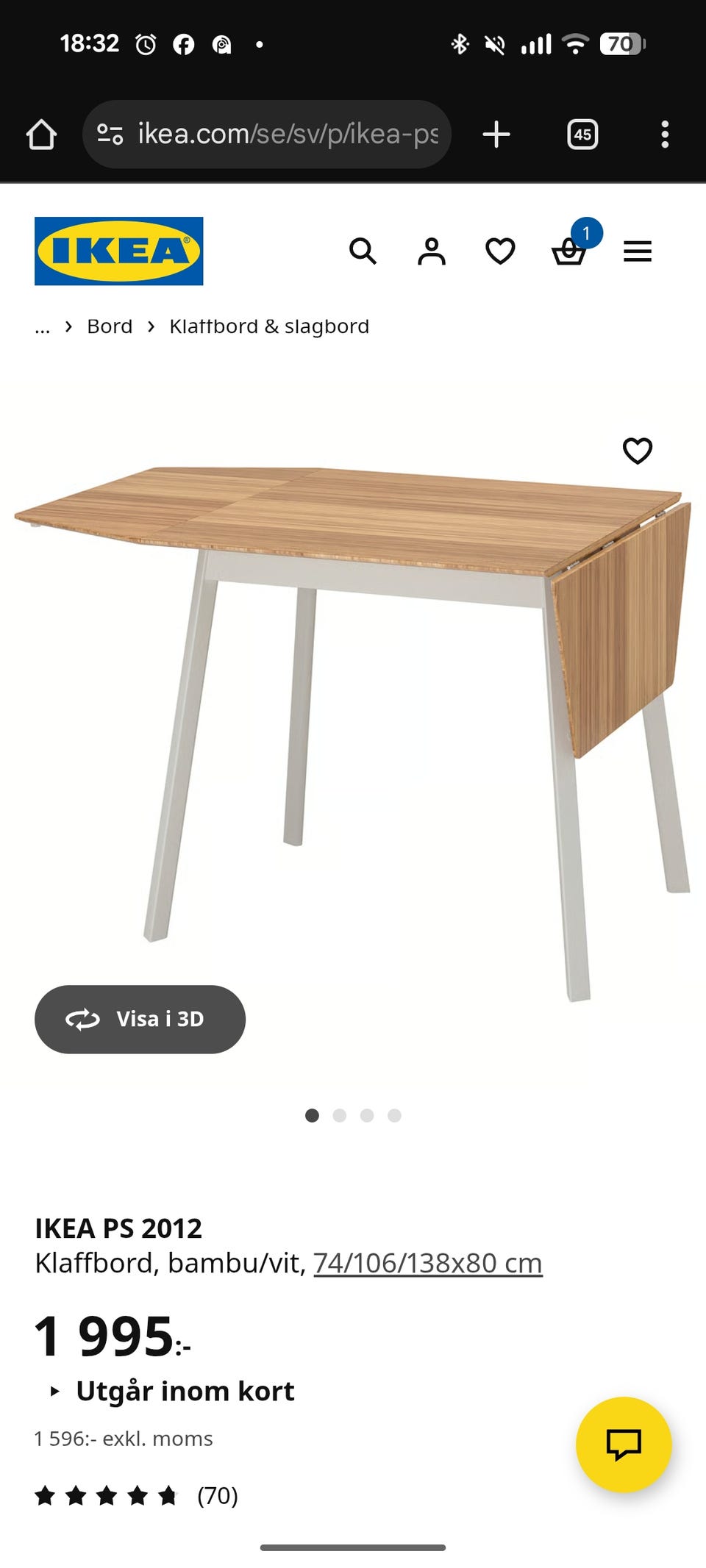The image size is (706, 1568).
Task: Save this table to favourites
Action: 638,451
